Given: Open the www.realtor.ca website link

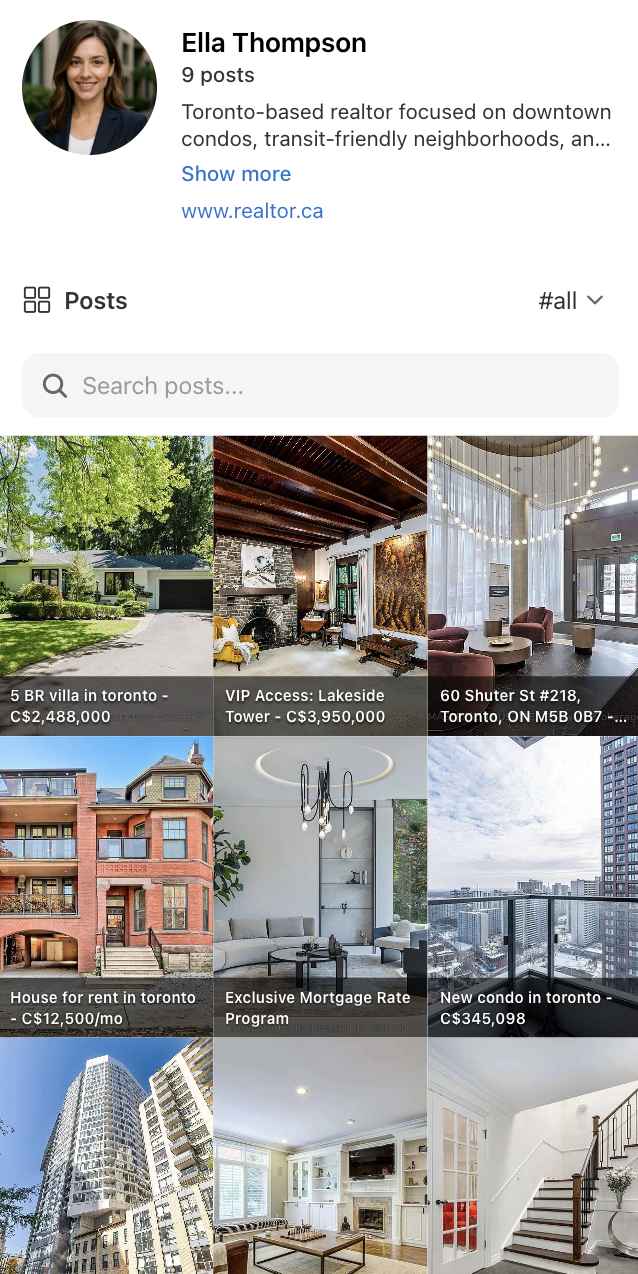Looking at the screenshot, I should (252, 212).
